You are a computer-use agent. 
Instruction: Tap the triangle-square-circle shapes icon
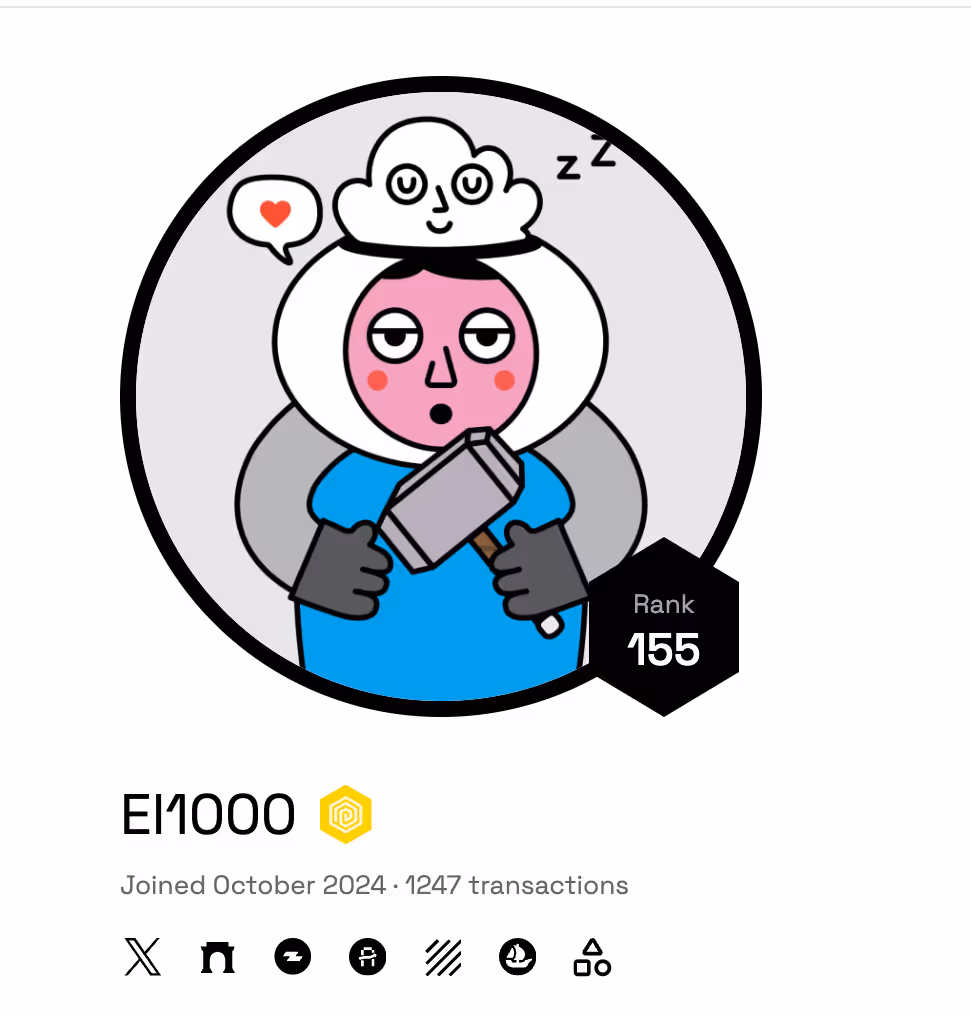pos(592,958)
